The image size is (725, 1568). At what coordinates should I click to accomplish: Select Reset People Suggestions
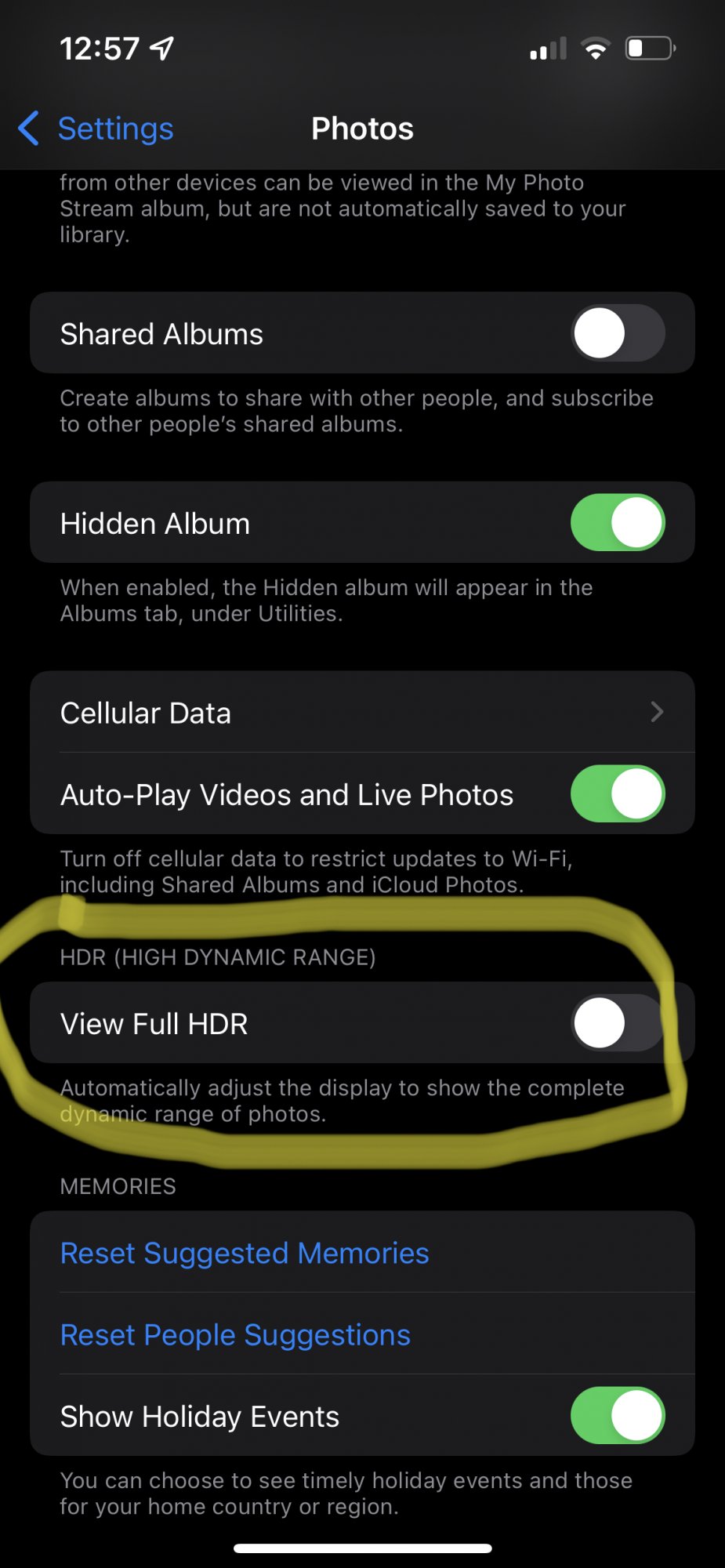235,1334
